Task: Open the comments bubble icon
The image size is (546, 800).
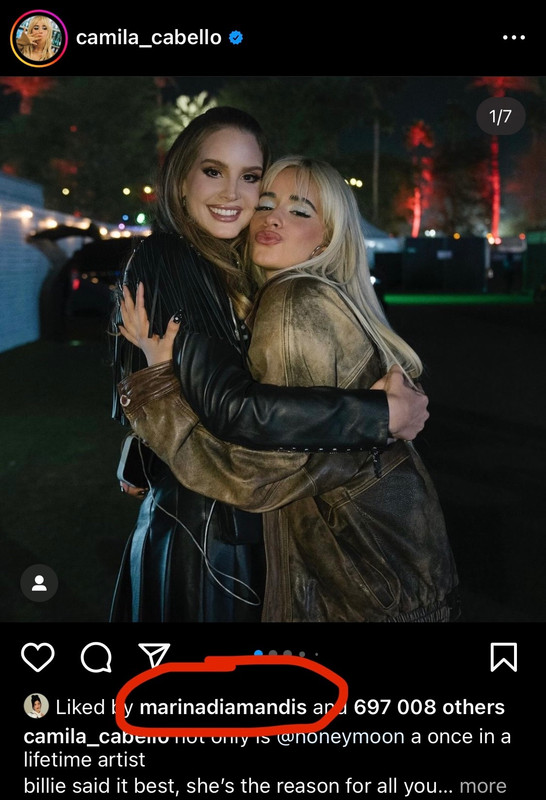Action: [96, 657]
